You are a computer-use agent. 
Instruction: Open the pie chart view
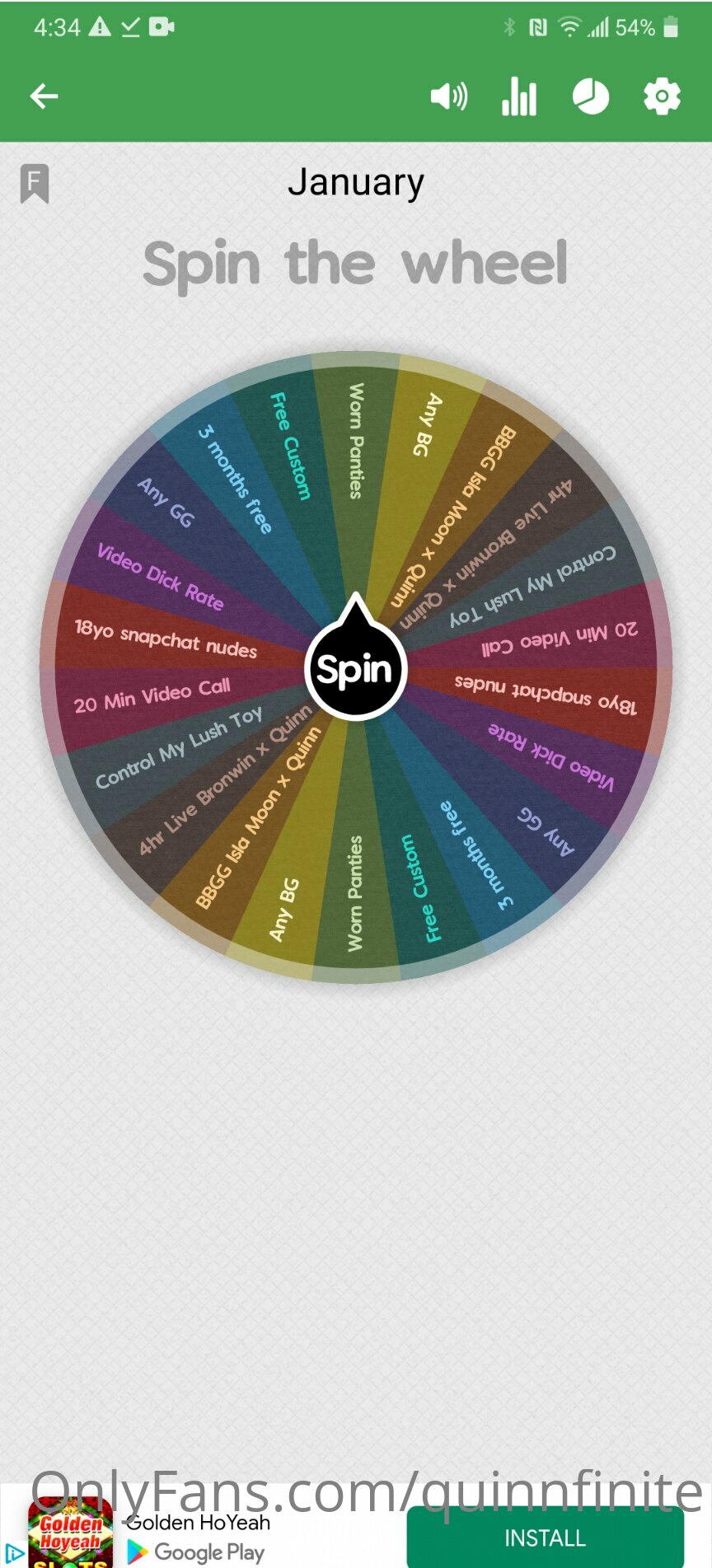(x=591, y=97)
